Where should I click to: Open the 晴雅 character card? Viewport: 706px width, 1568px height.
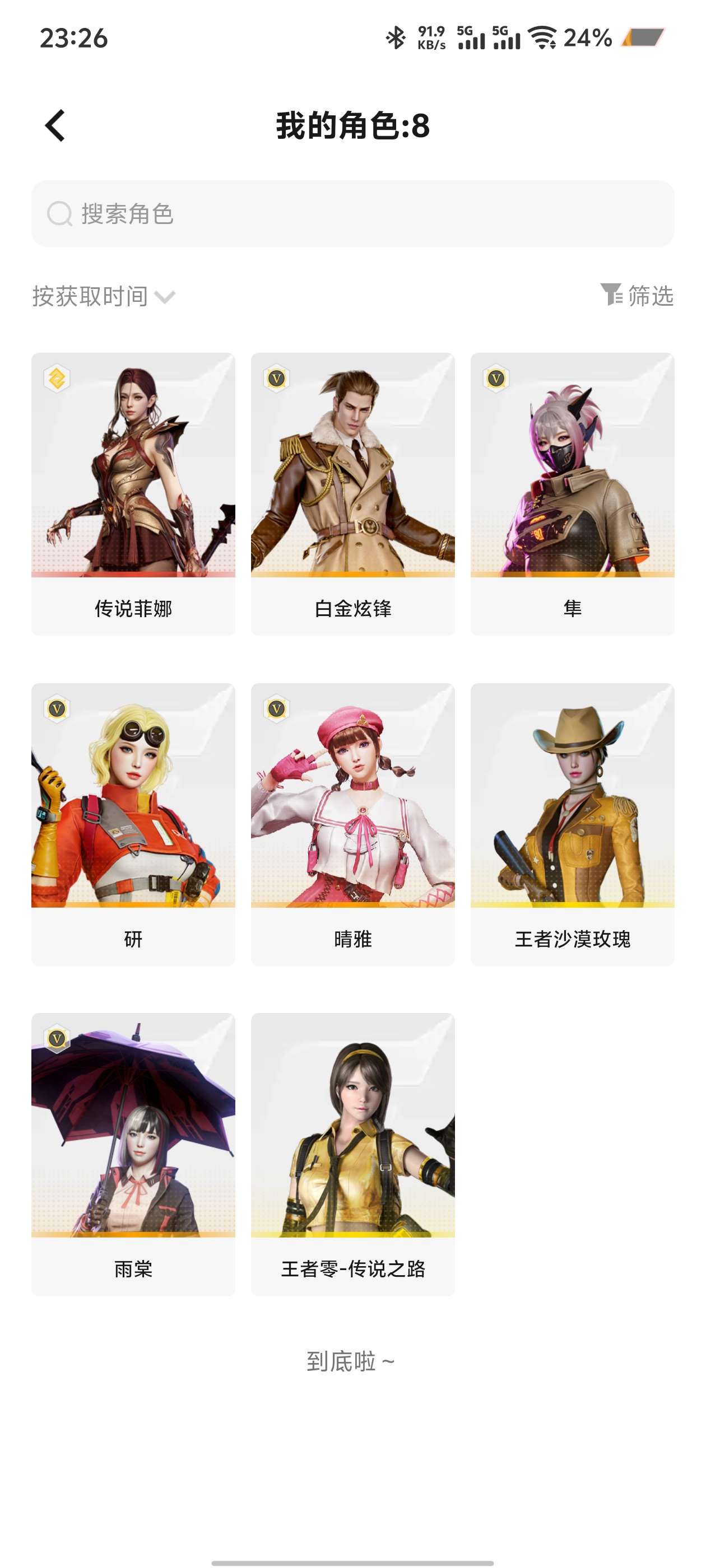pyautogui.click(x=352, y=824)
